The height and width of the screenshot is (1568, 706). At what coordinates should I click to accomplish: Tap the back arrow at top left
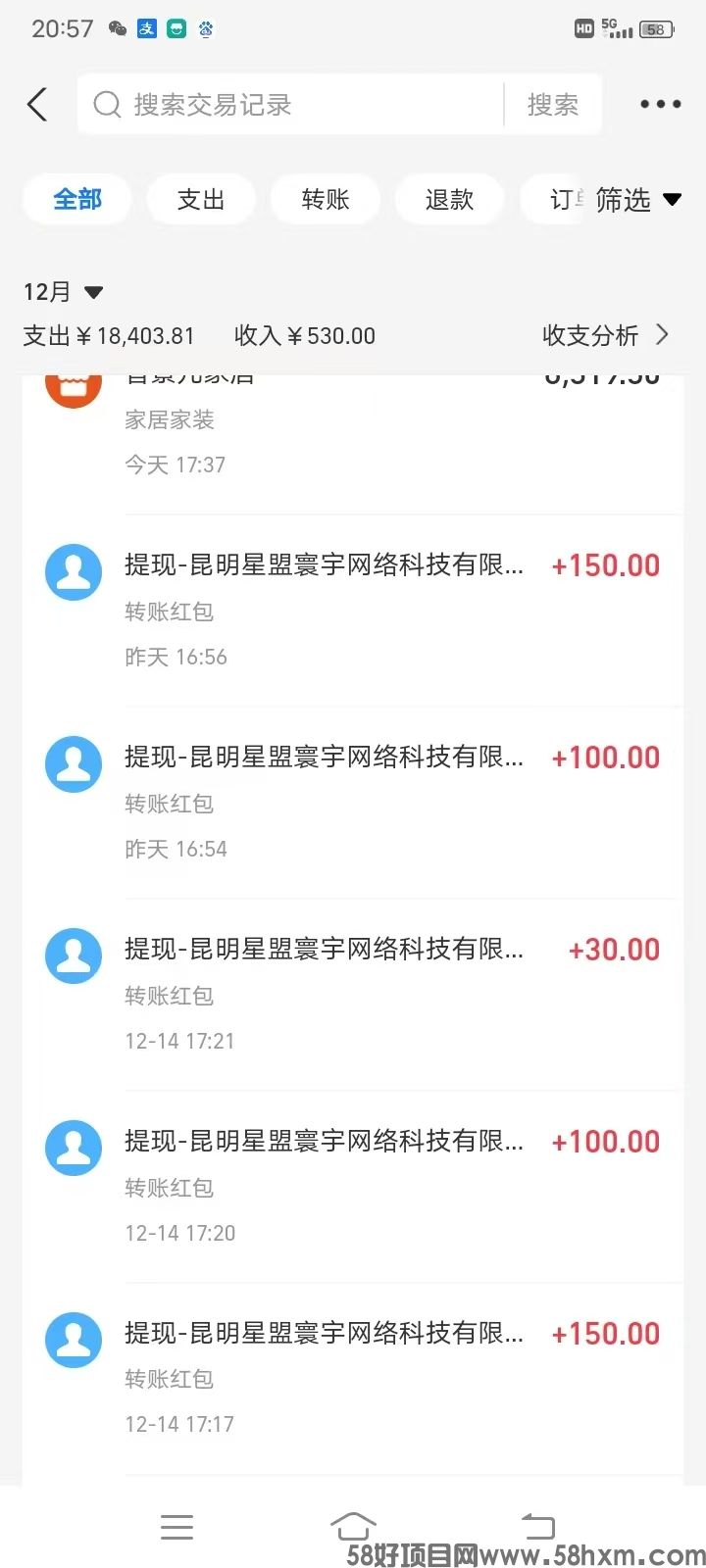pyautogui.click(x=37, y=103)
